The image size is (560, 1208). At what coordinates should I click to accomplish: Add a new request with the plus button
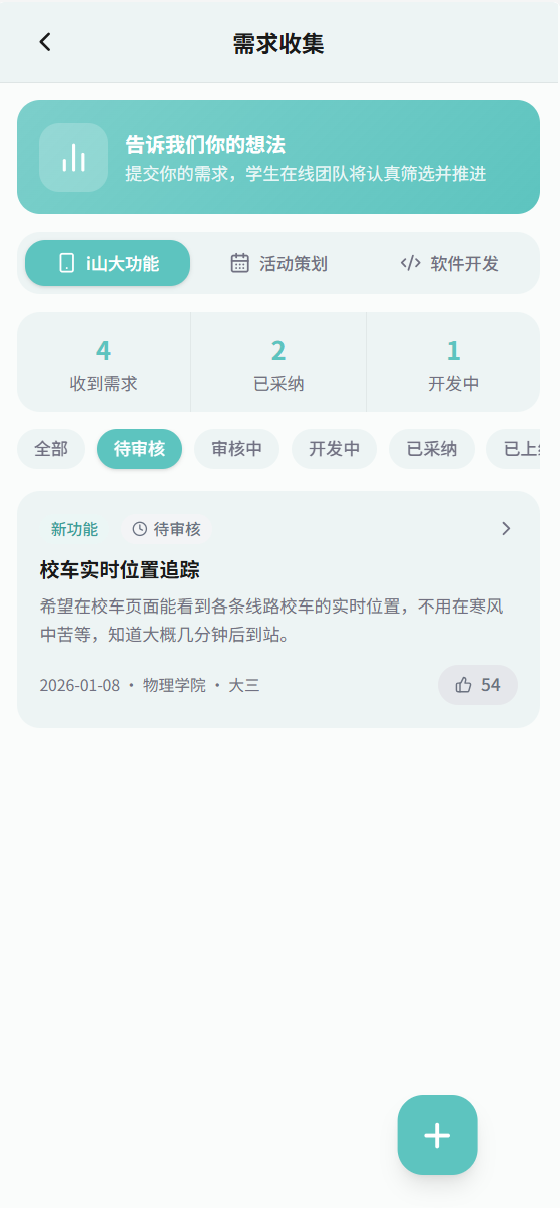pos(437,1135)
